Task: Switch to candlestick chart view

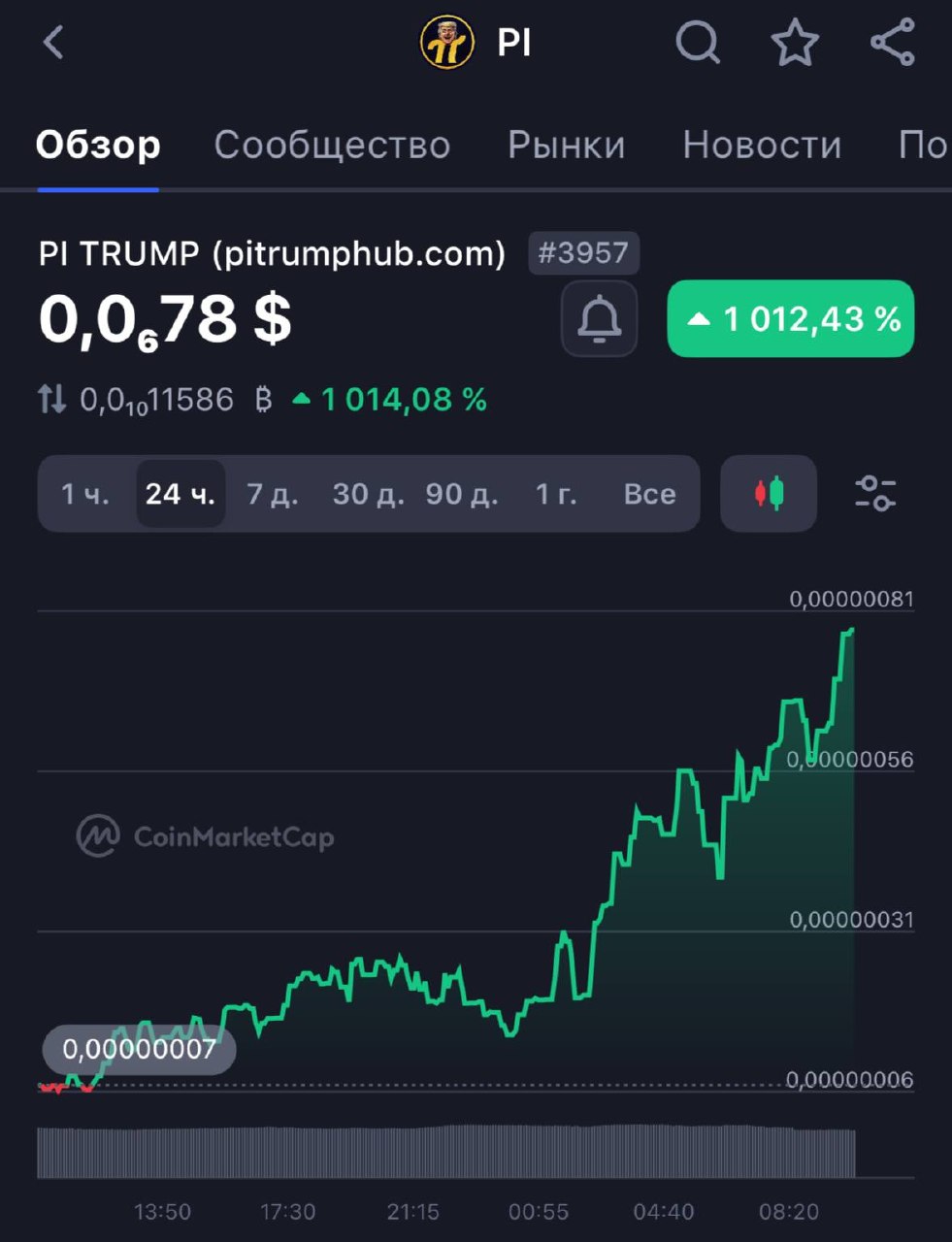Action: coord(769,494)
